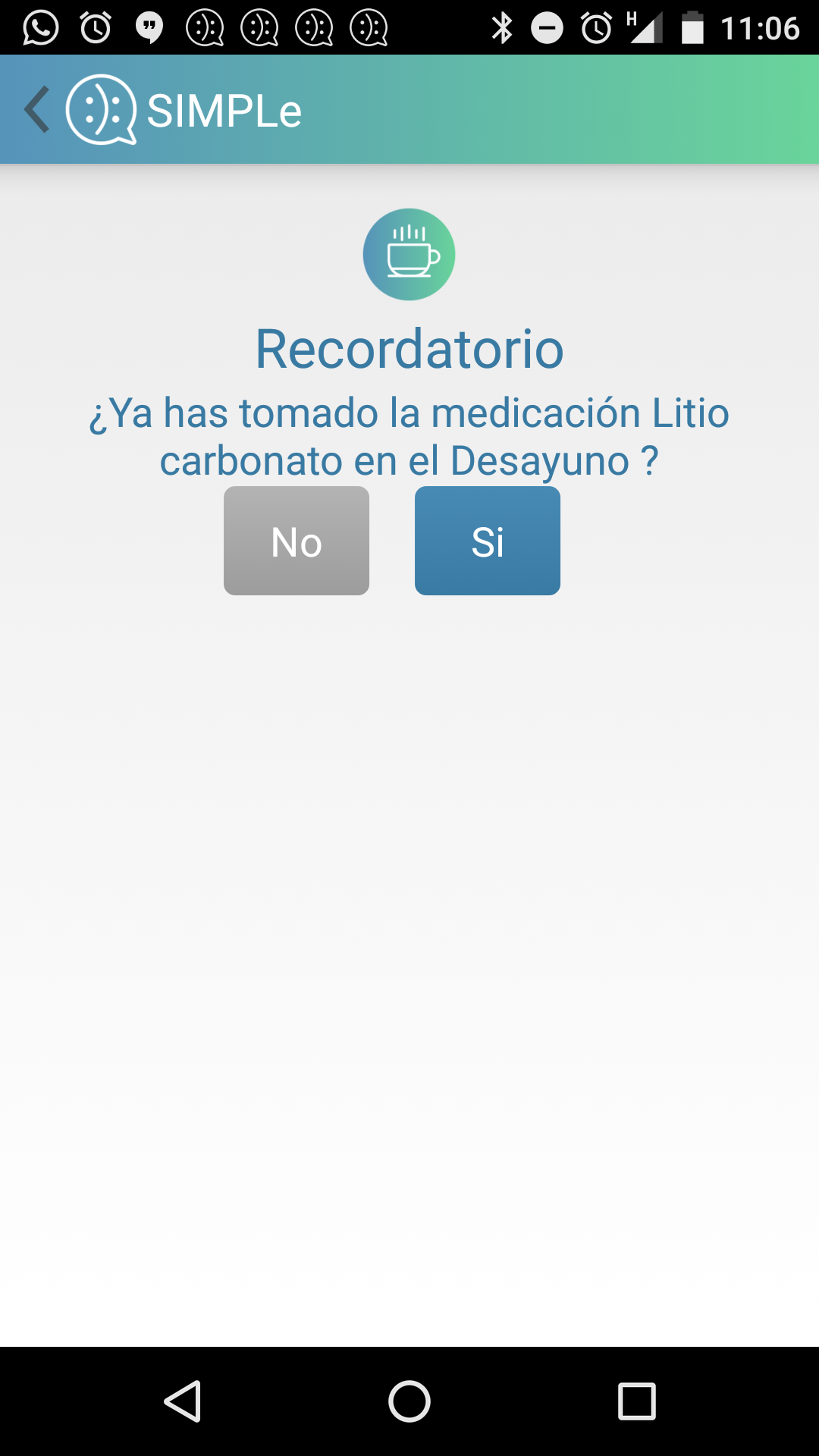Go back using the SIMPLe header arrow
The height and width of the screenshot is (1456, 819).
pos(38,110)
